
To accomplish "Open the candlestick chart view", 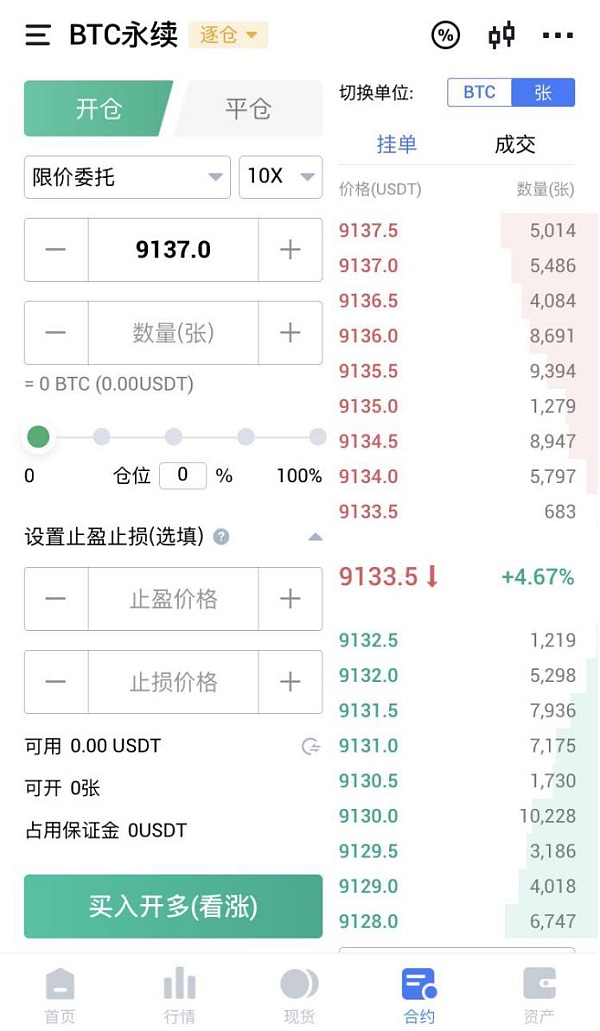I will coord(501,36).
